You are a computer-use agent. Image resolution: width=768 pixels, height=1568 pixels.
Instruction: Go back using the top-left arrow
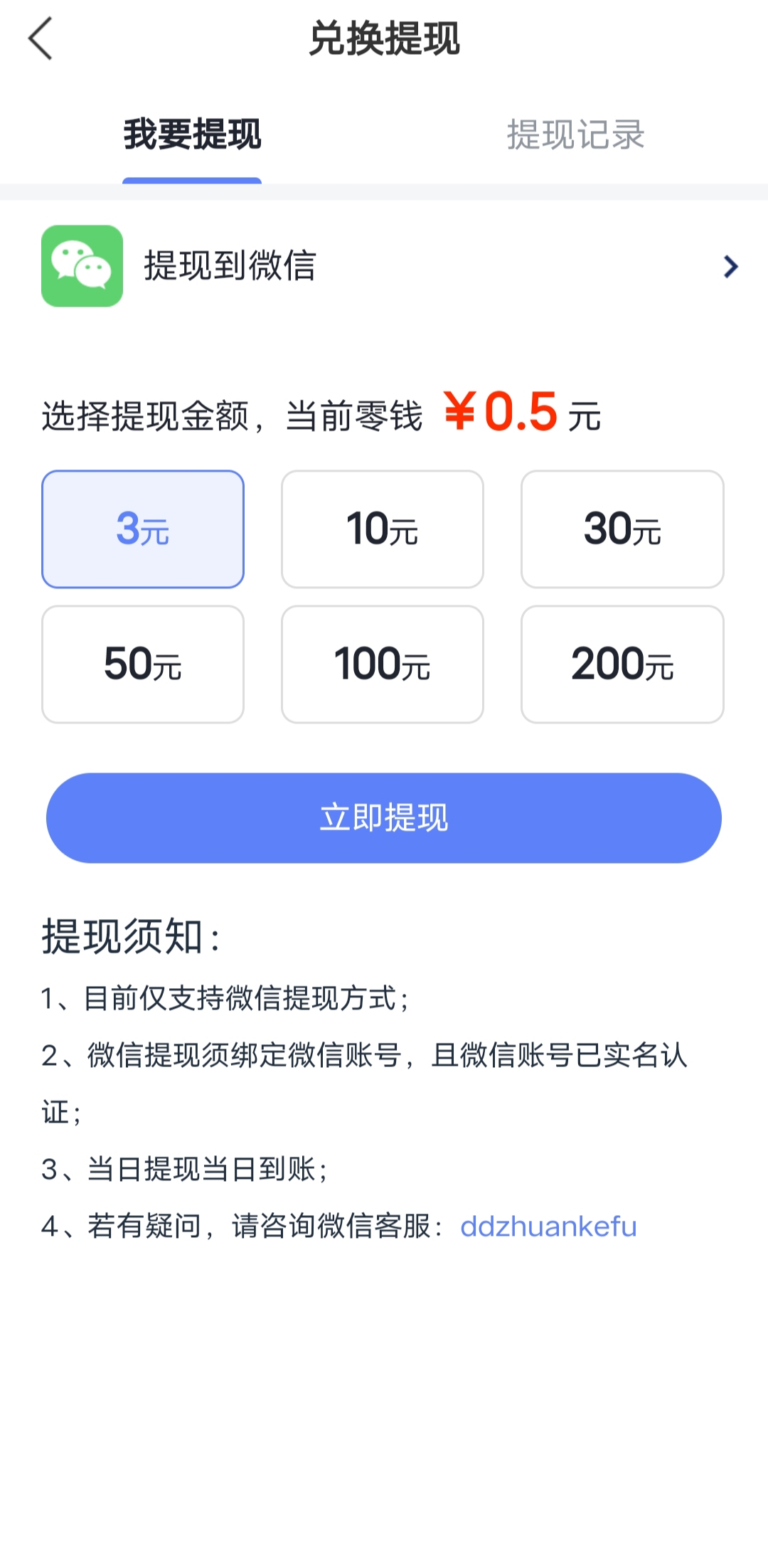[x=41, y=38]
